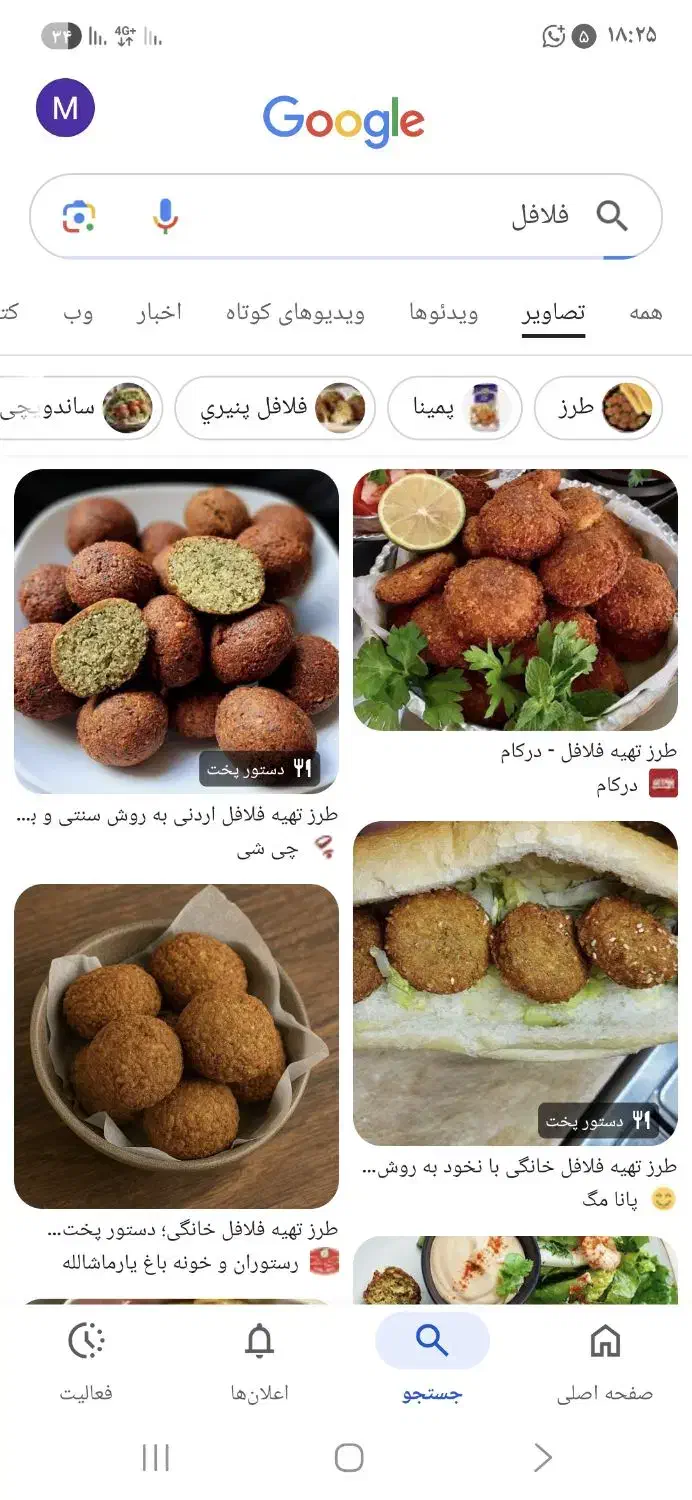The image size is (692, 1500).
Task: Filter by فلافل پنيري chip
Action: pyautogui.click(x=275, y=408)
